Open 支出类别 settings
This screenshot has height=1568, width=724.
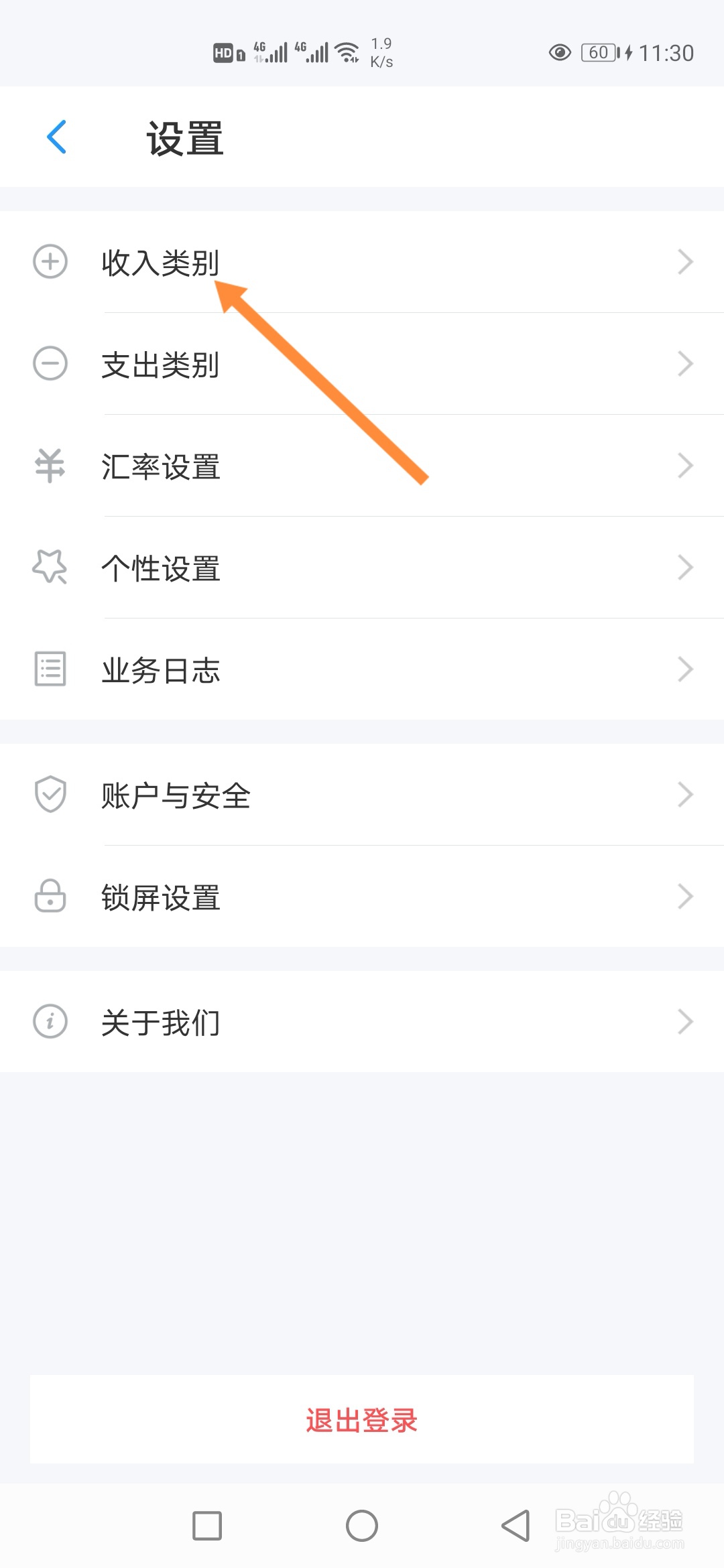click(x=362, y=365)
